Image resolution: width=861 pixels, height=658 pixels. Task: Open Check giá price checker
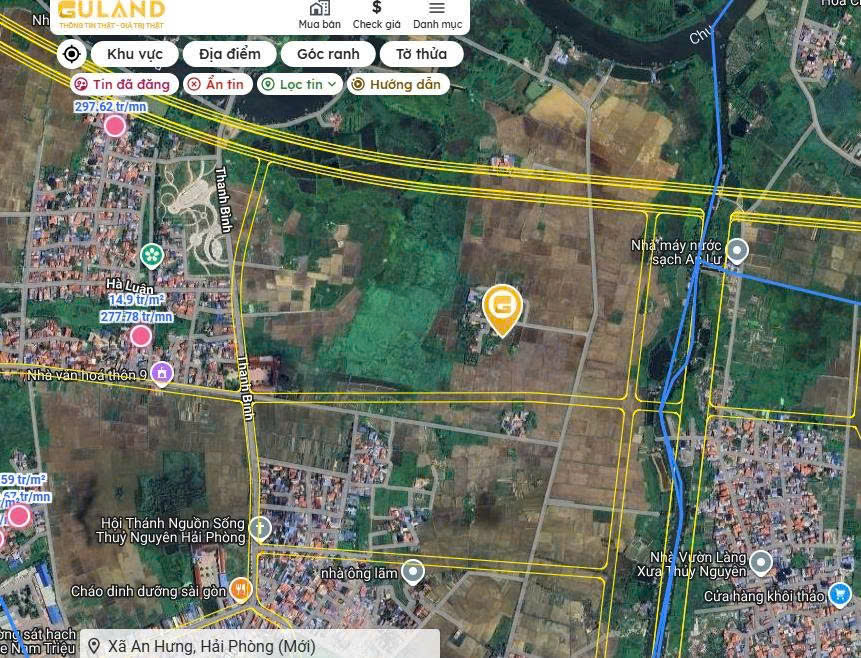point(376,14)
